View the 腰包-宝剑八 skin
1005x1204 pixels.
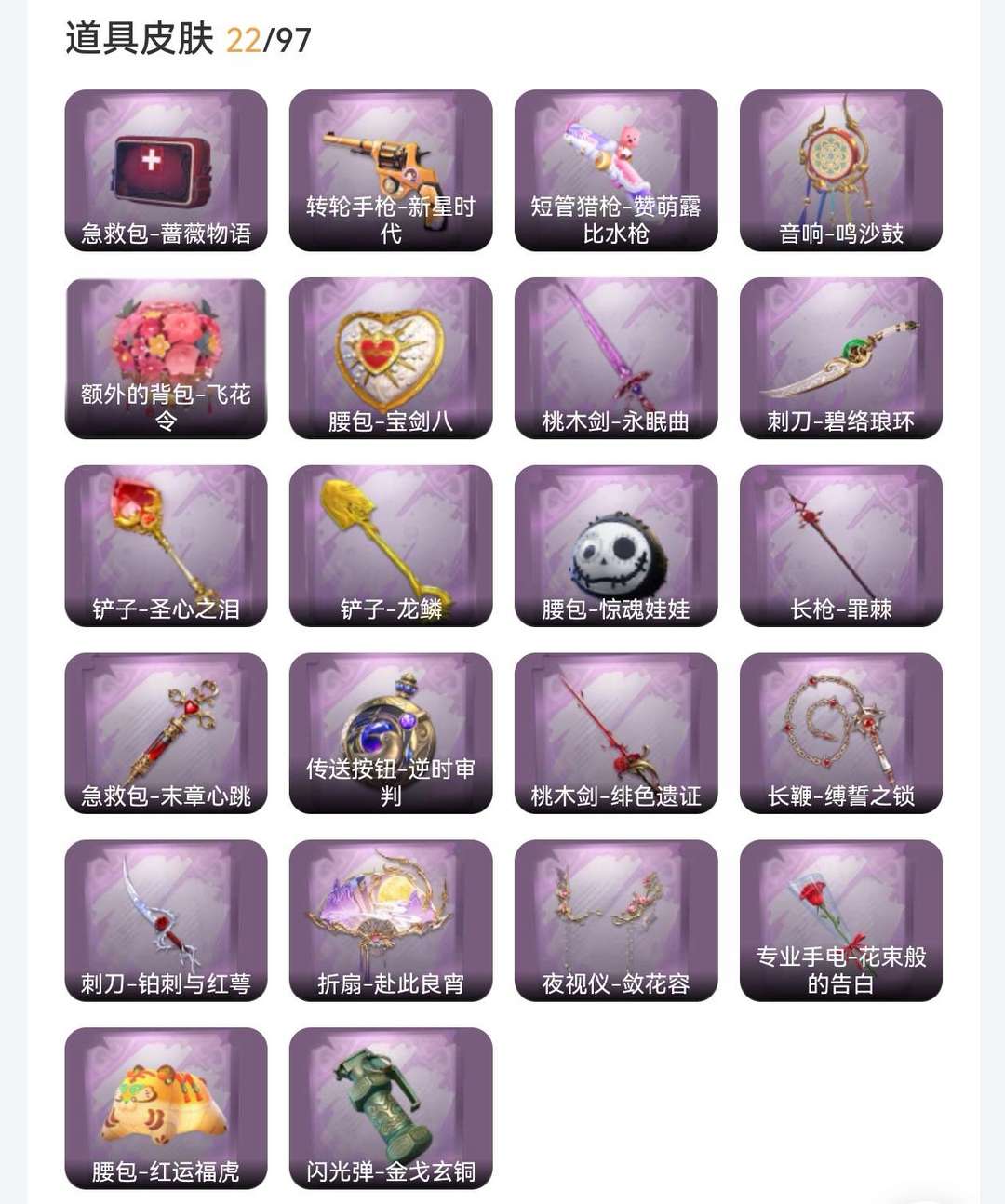391,358
